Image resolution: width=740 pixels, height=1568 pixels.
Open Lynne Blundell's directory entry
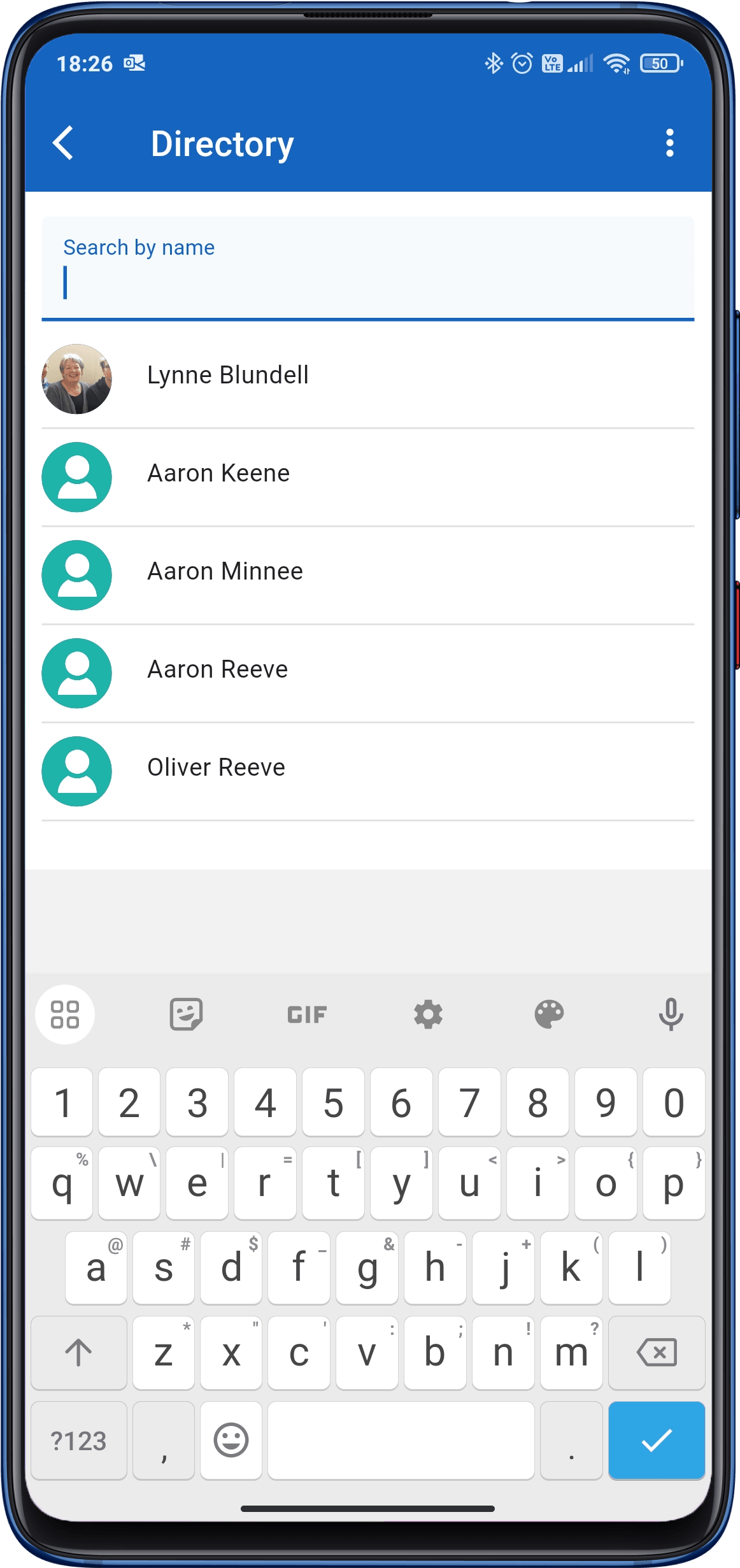click(367, 379)
